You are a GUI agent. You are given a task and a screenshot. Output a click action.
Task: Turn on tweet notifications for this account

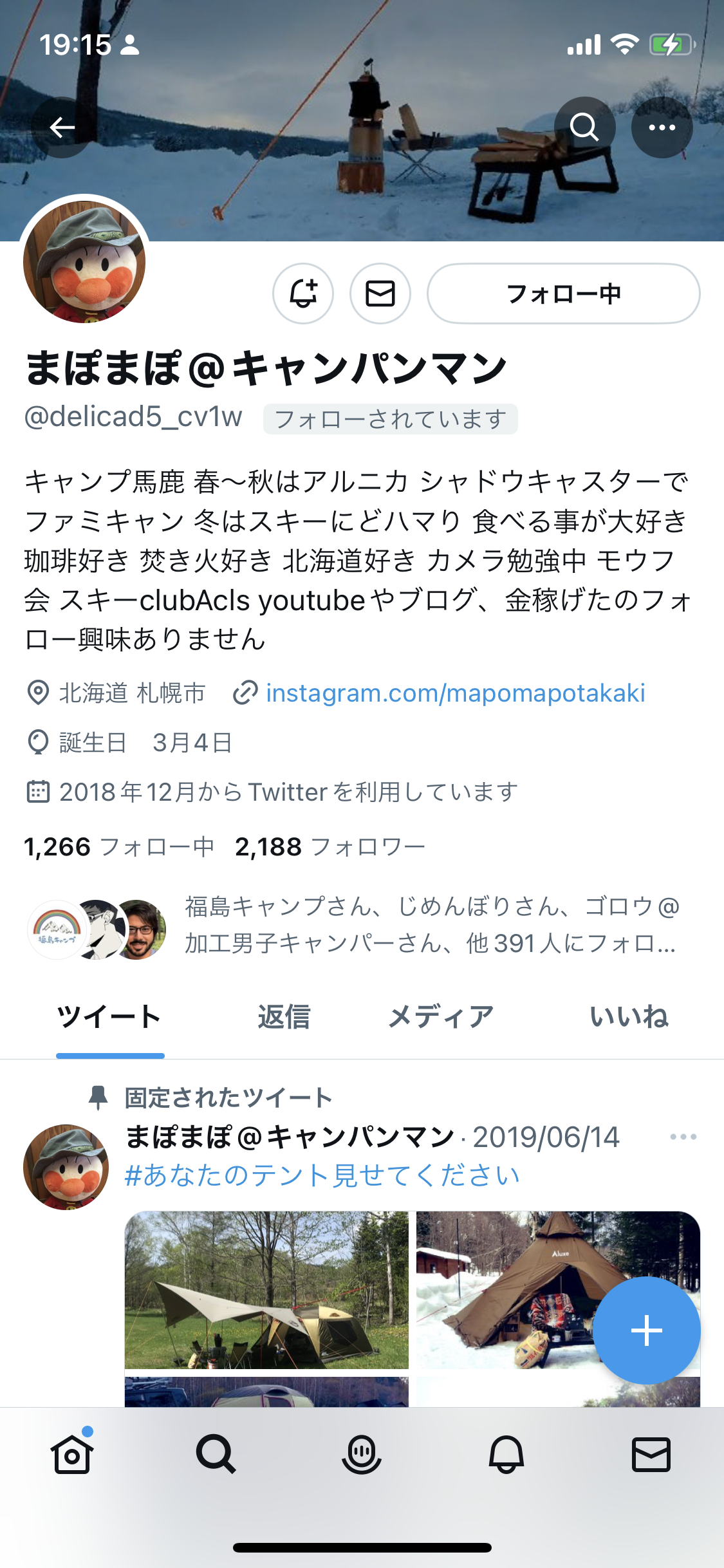pyautogui.click(x=303, y=294)
